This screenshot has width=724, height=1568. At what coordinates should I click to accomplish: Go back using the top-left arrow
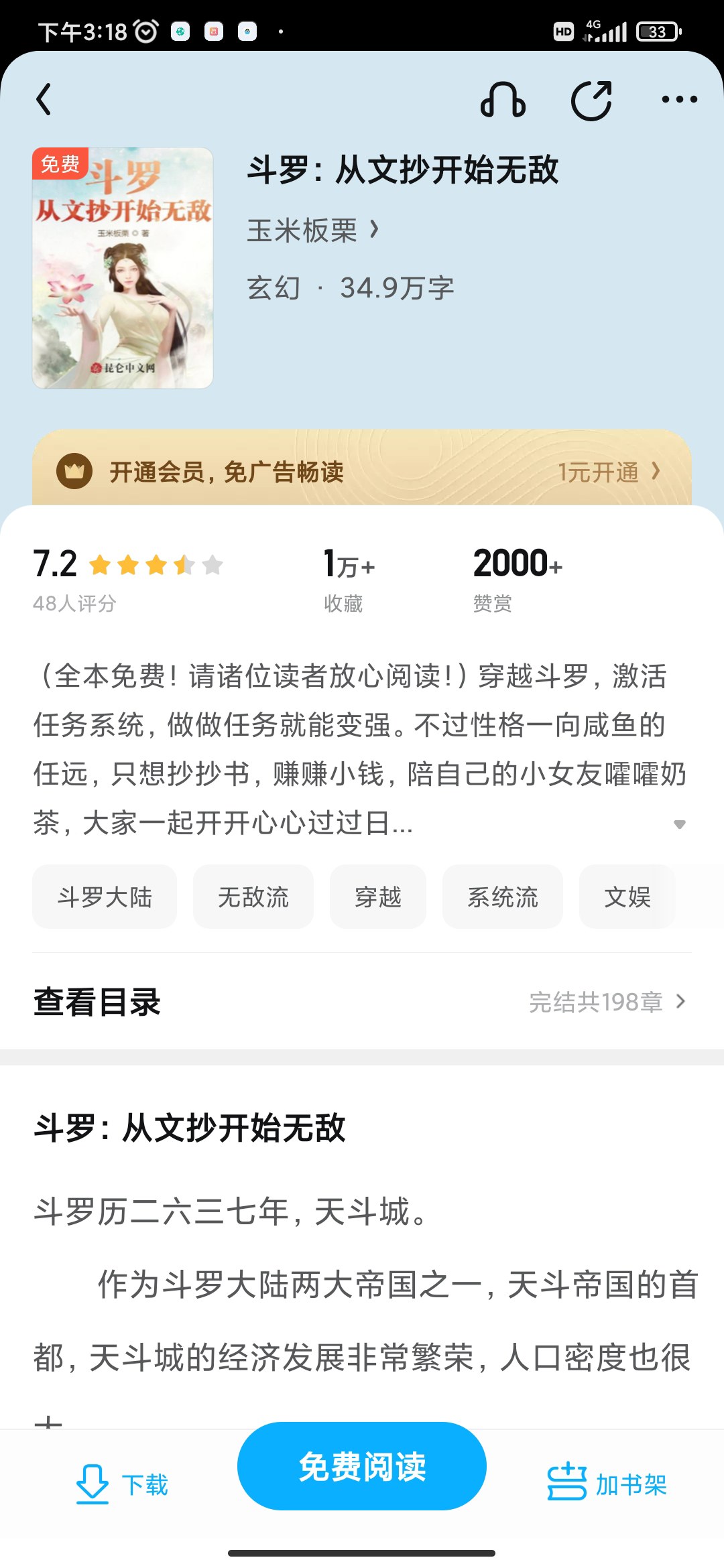coord(44,100)
